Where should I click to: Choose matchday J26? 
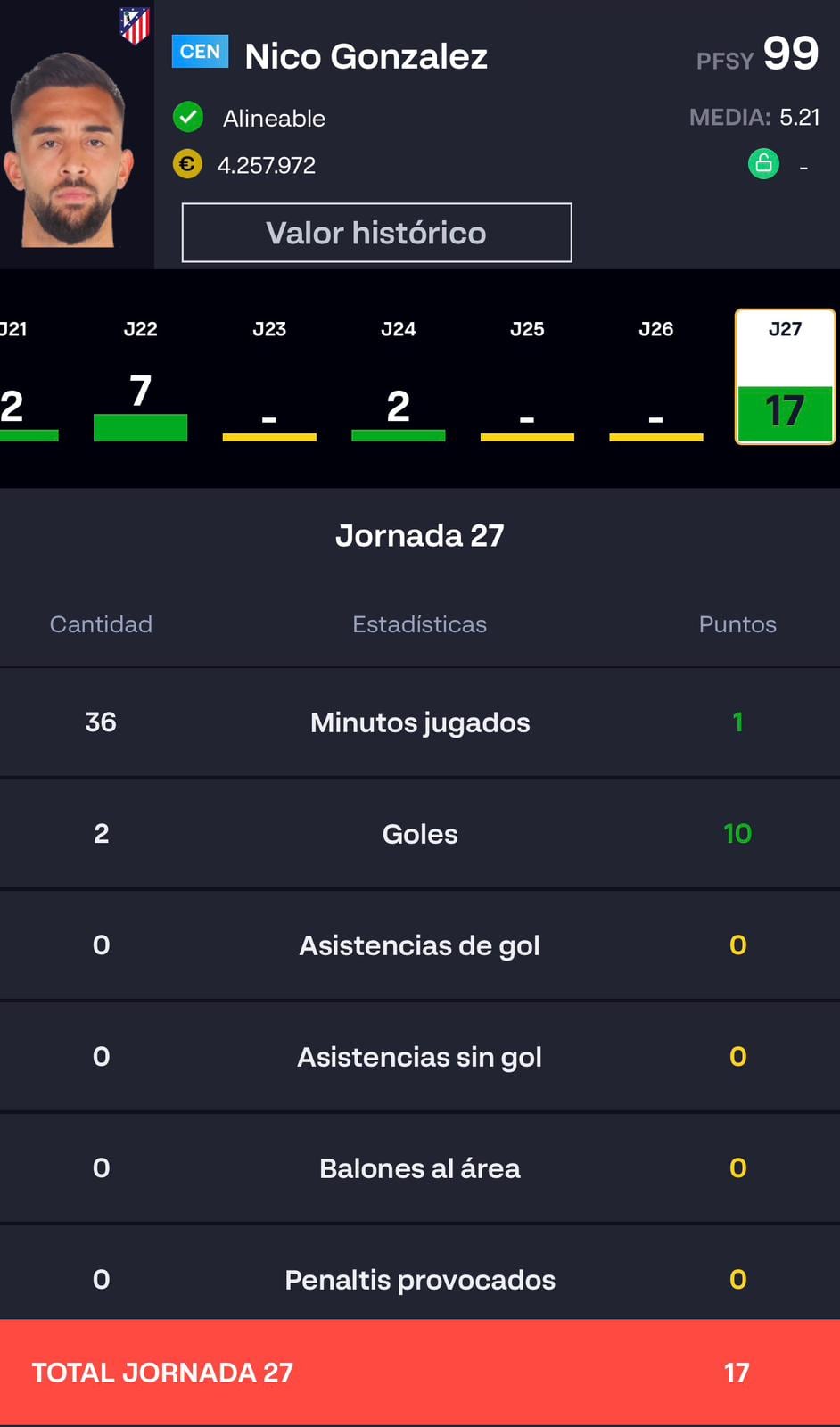(x=655, y=379)
